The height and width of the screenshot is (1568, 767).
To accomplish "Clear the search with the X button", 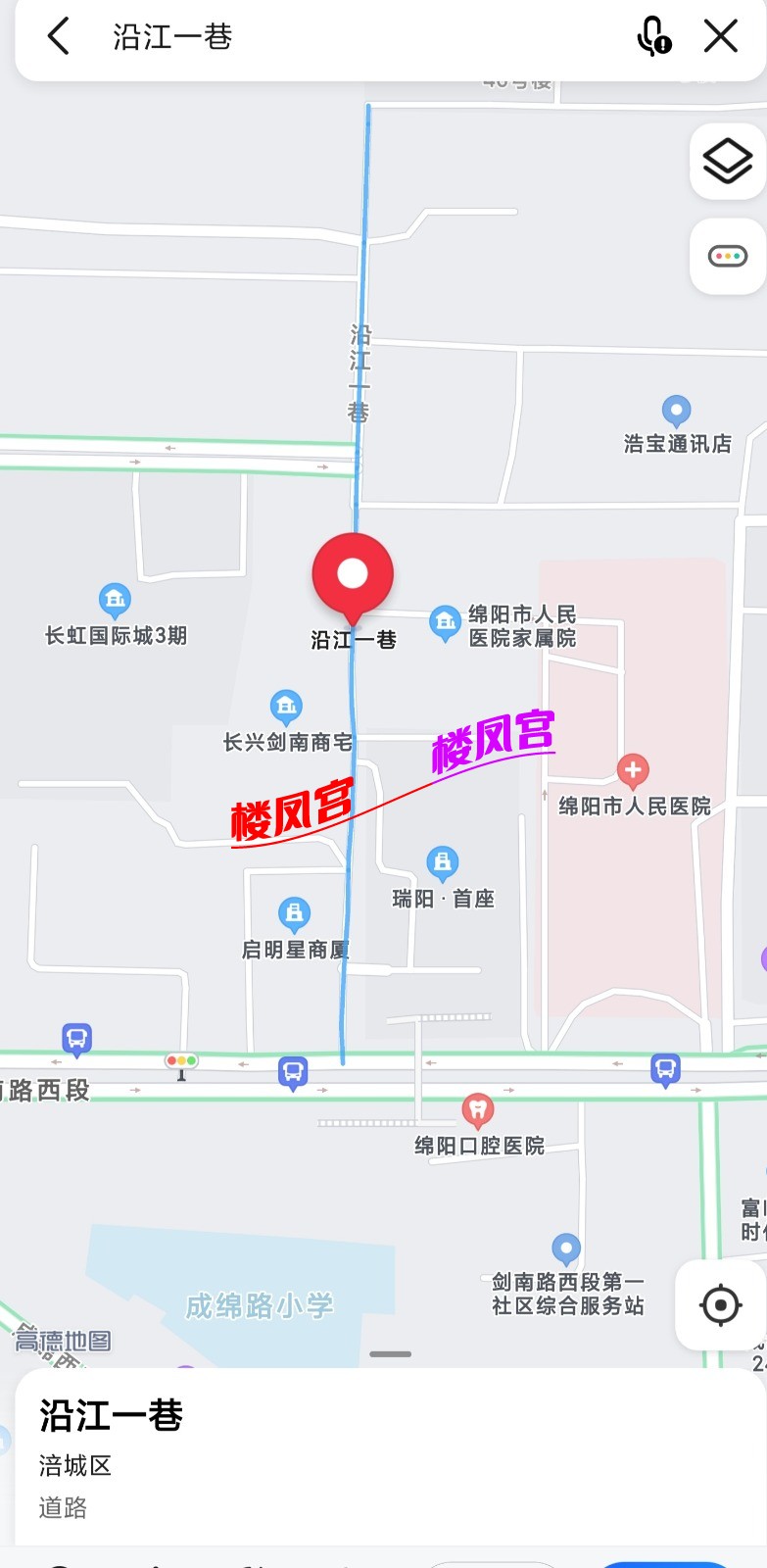I will pos(721,37).
